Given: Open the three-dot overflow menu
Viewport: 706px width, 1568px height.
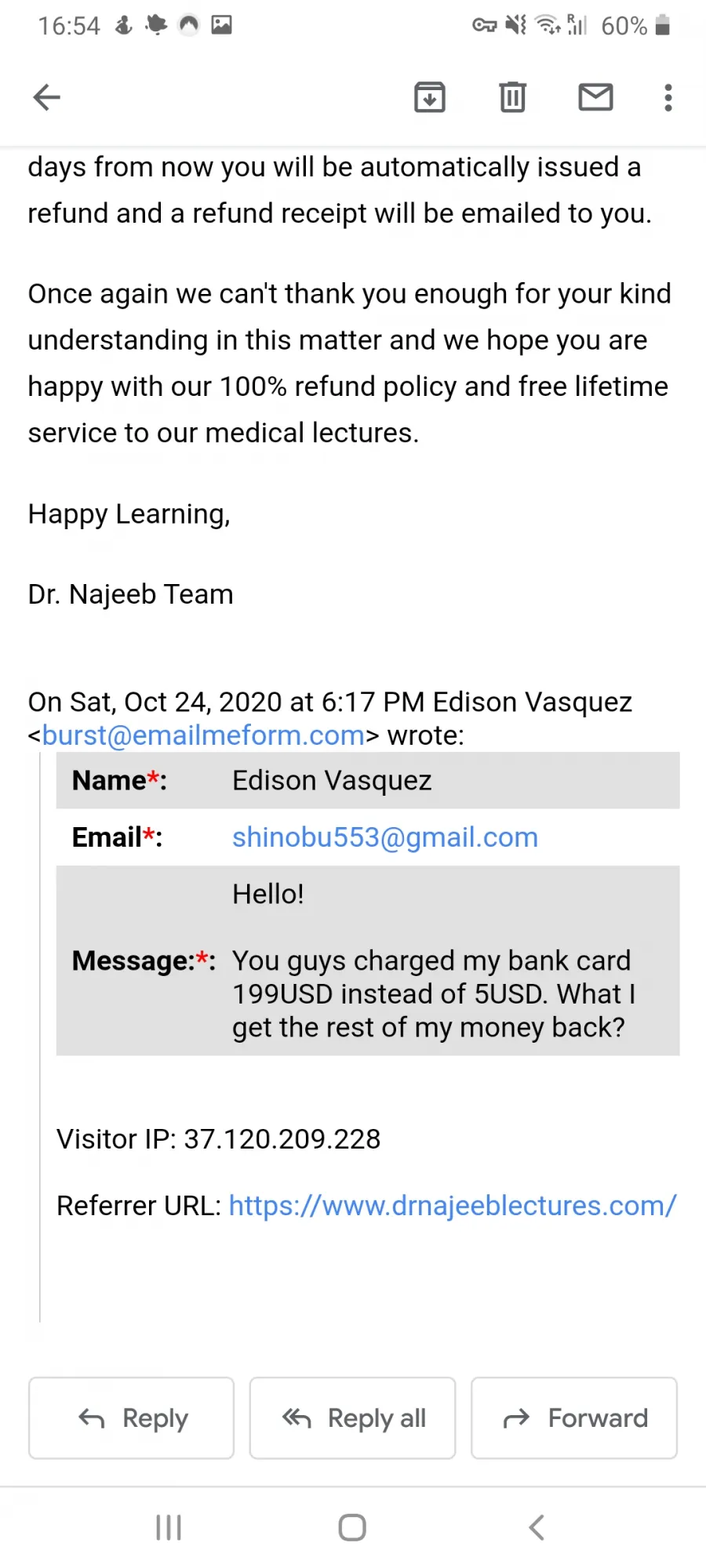Looking at the screenshot, I should (x=668, y=97).
